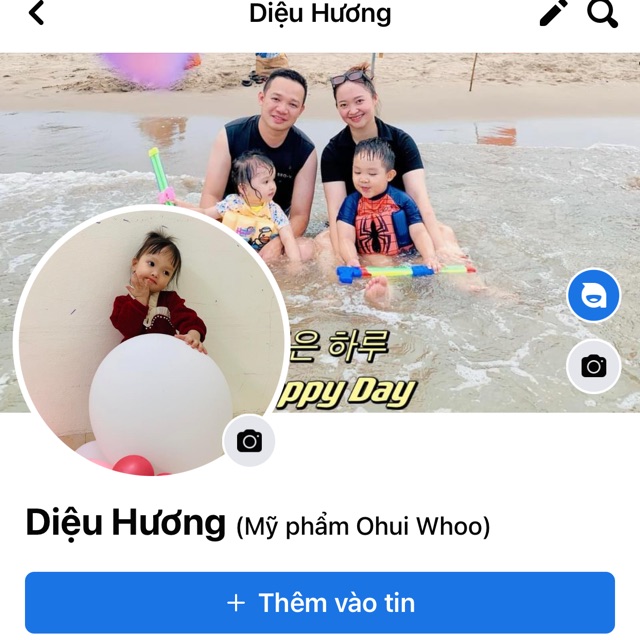Change the cover photo via camera icon
The width and height of the screenshot is (640, 640).
(x=593, y=366)
